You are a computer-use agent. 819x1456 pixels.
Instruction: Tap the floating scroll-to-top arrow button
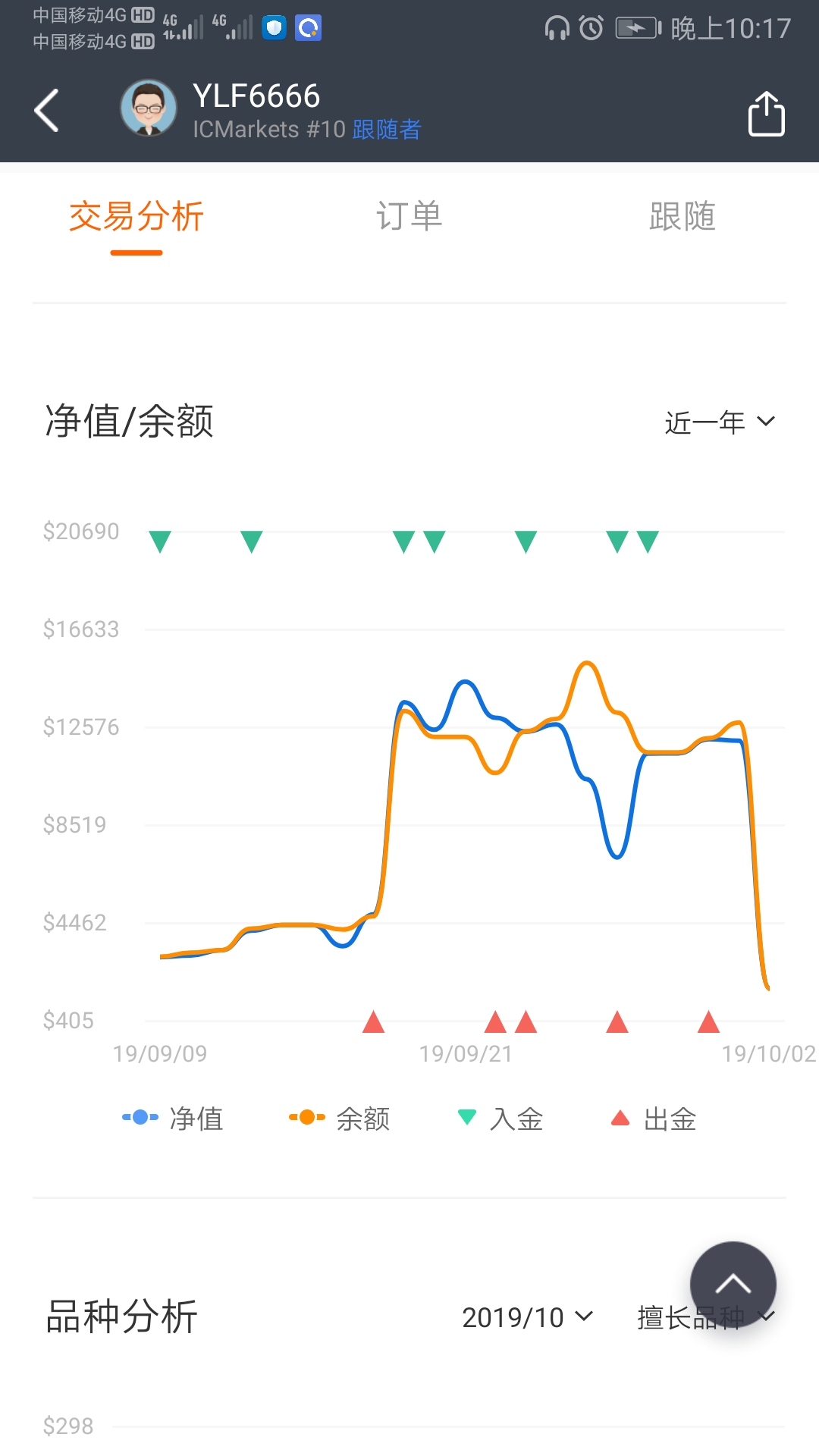(x=733, y=1285)
